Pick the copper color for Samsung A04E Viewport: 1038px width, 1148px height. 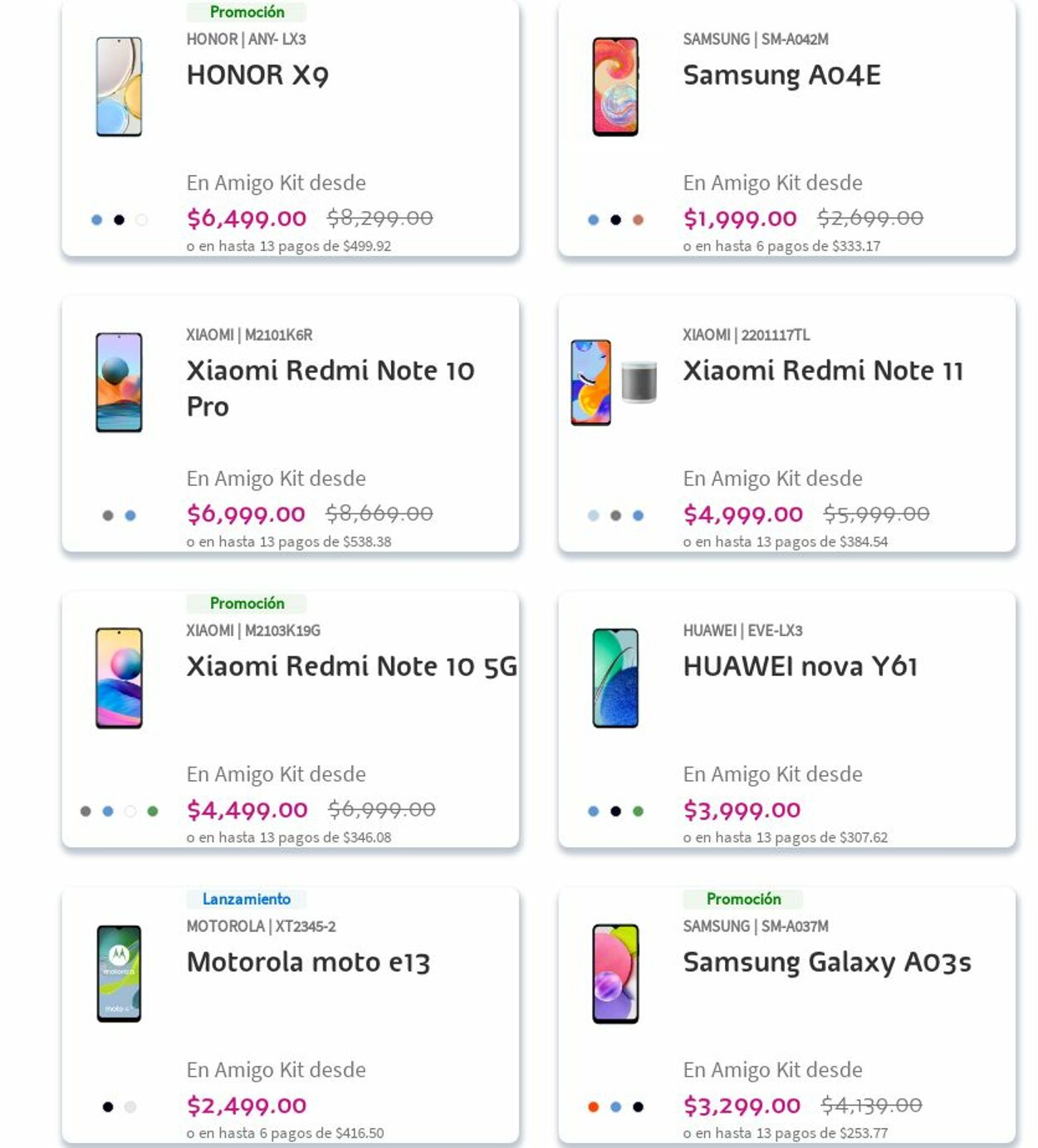pos(638,220)
